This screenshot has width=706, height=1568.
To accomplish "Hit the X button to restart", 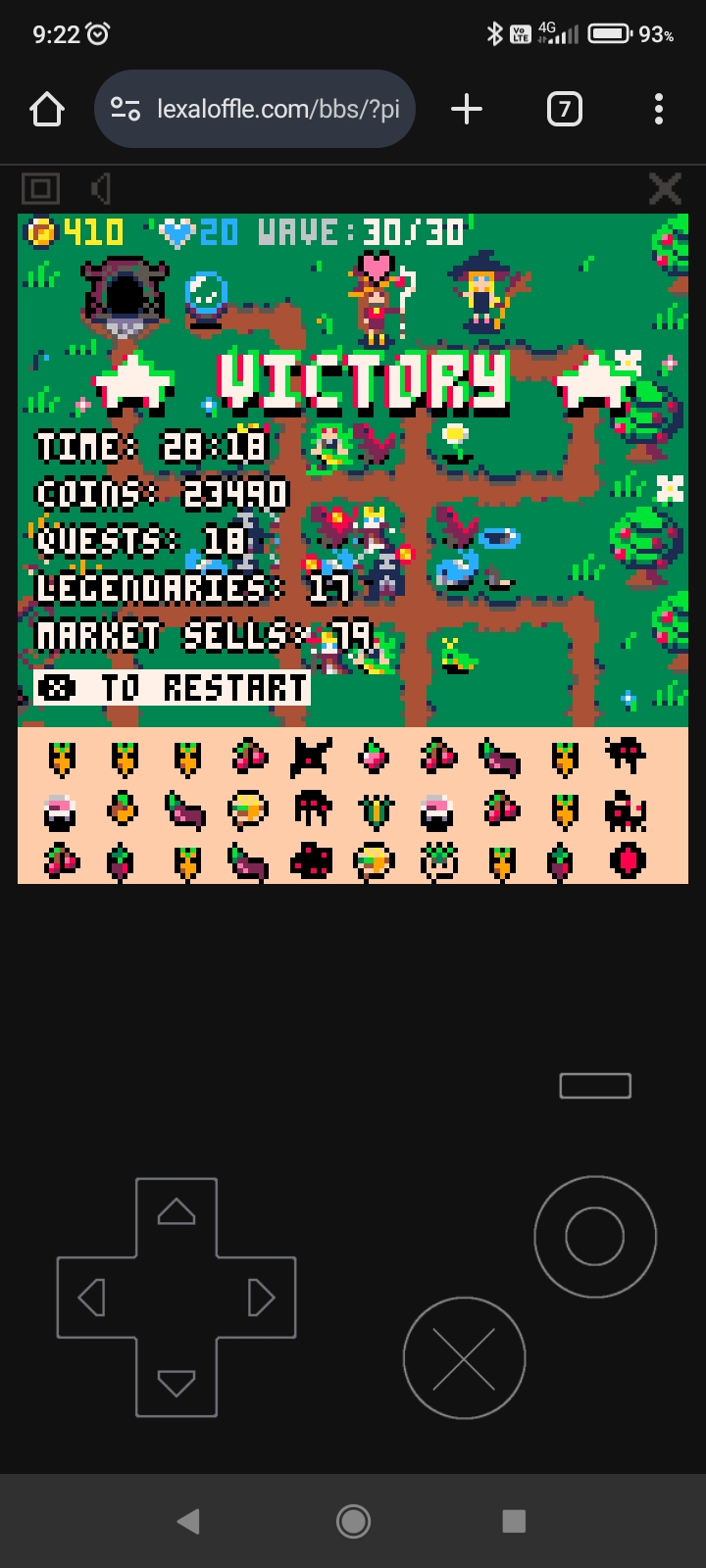I will click(464, 1358).
